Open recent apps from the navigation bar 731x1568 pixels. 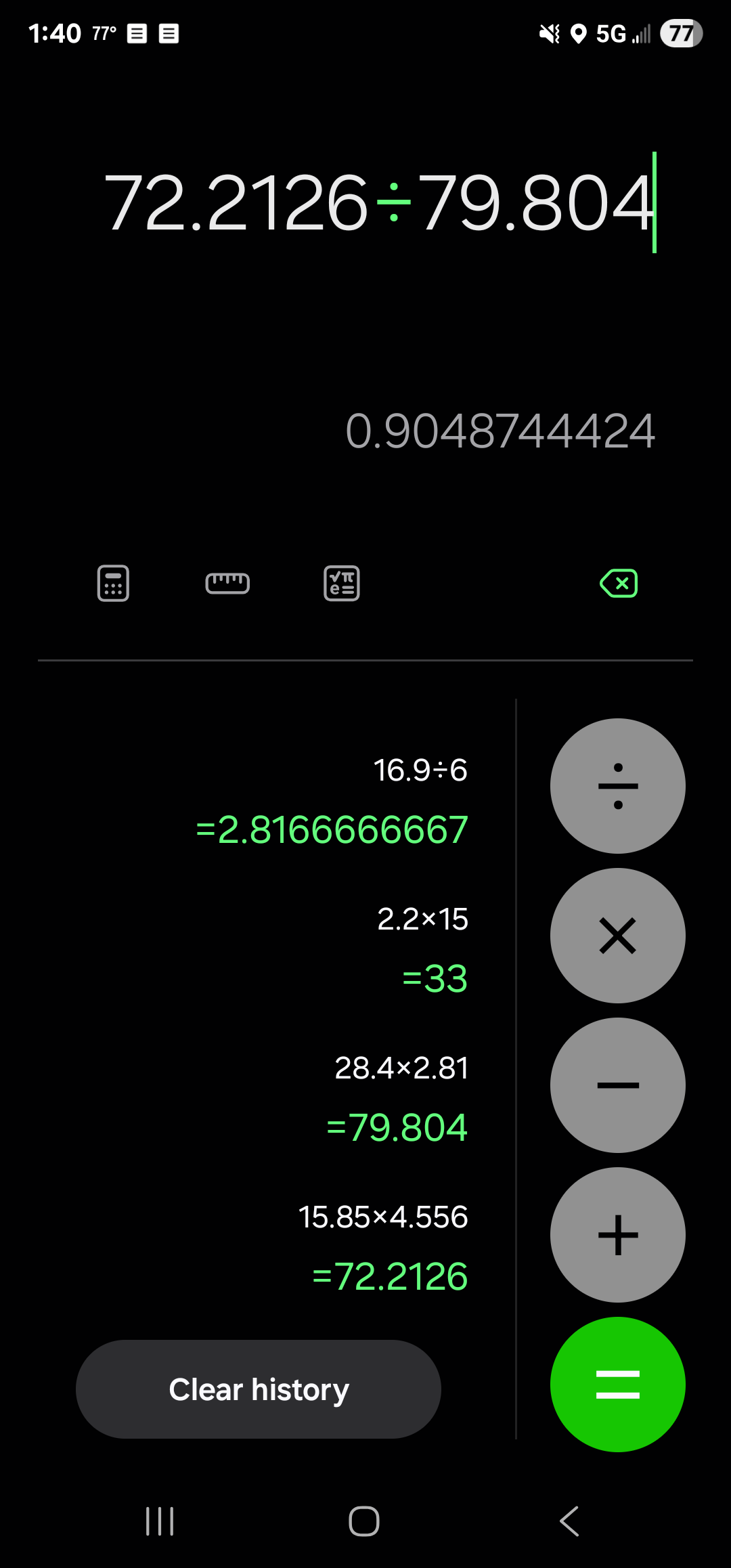[x=160, y=1521]
